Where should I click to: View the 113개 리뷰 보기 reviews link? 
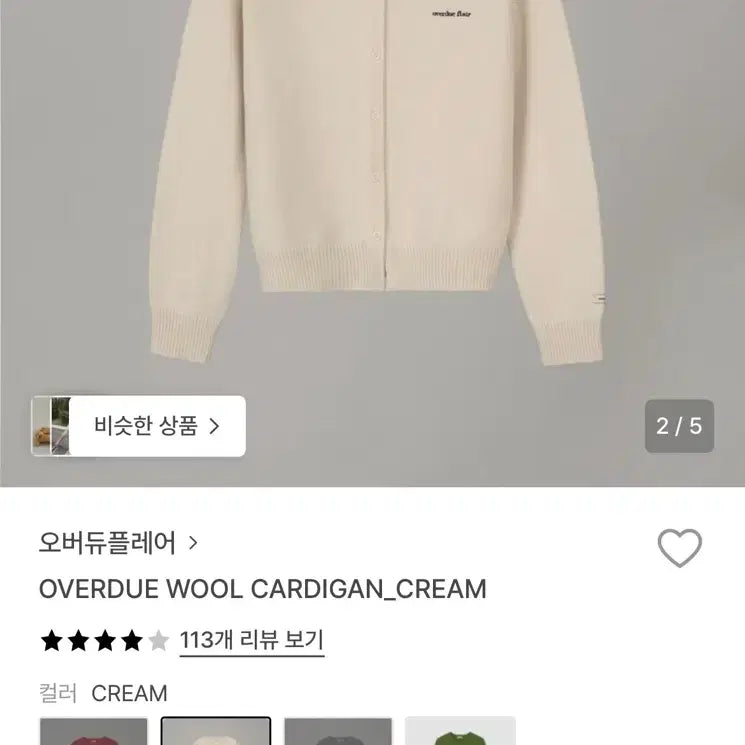251,640
